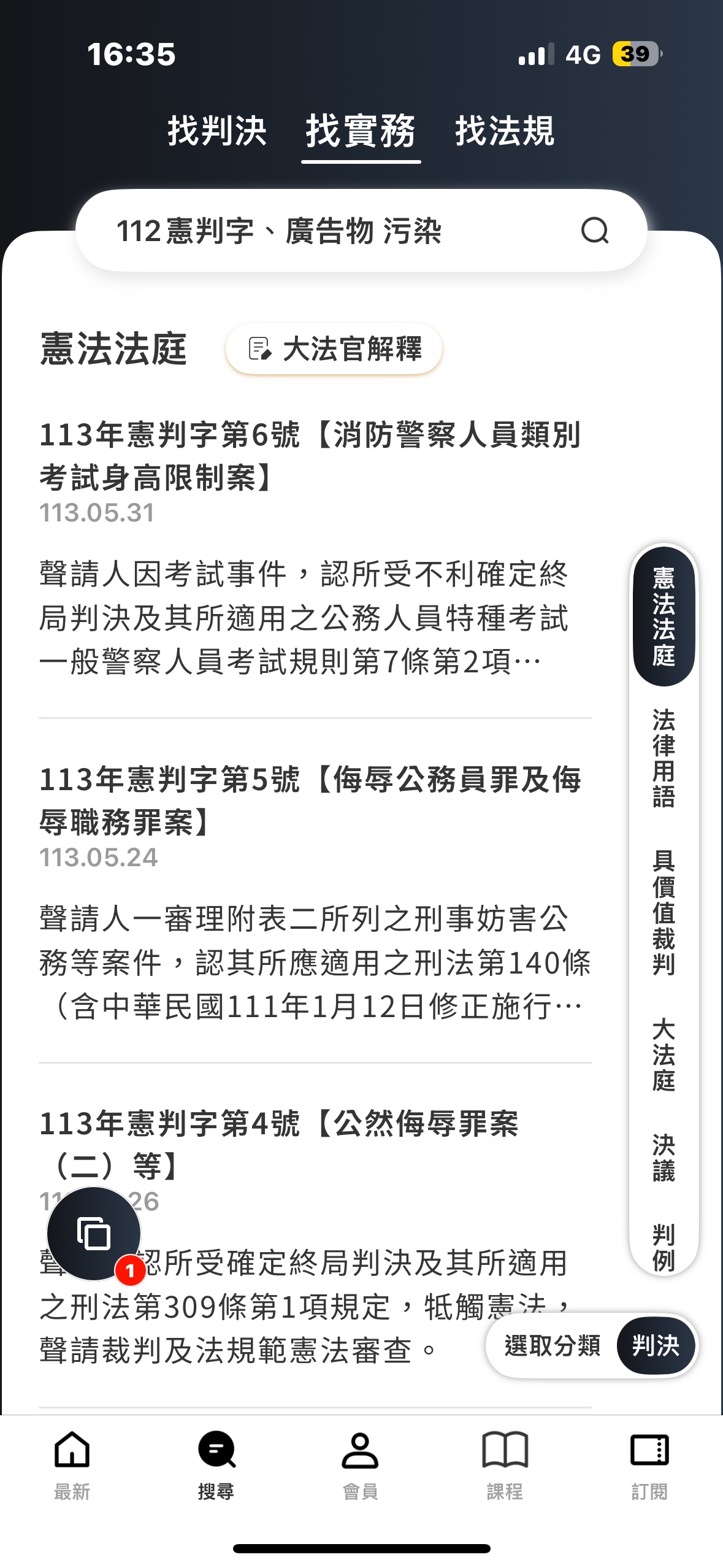
Task: Open the 會員 bottom tab
Action: [x=360, y=1465]
